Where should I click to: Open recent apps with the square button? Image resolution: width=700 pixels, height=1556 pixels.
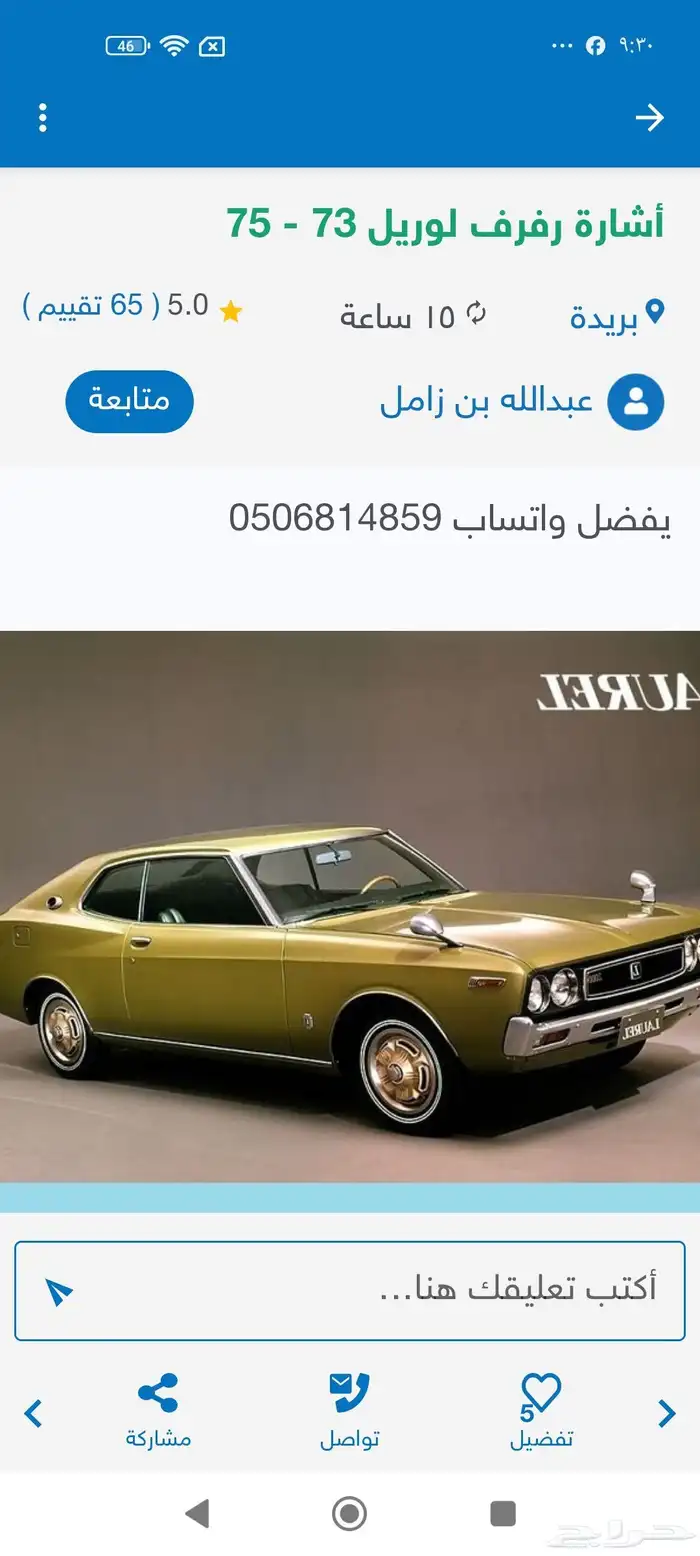click(x=503, y=1513)
